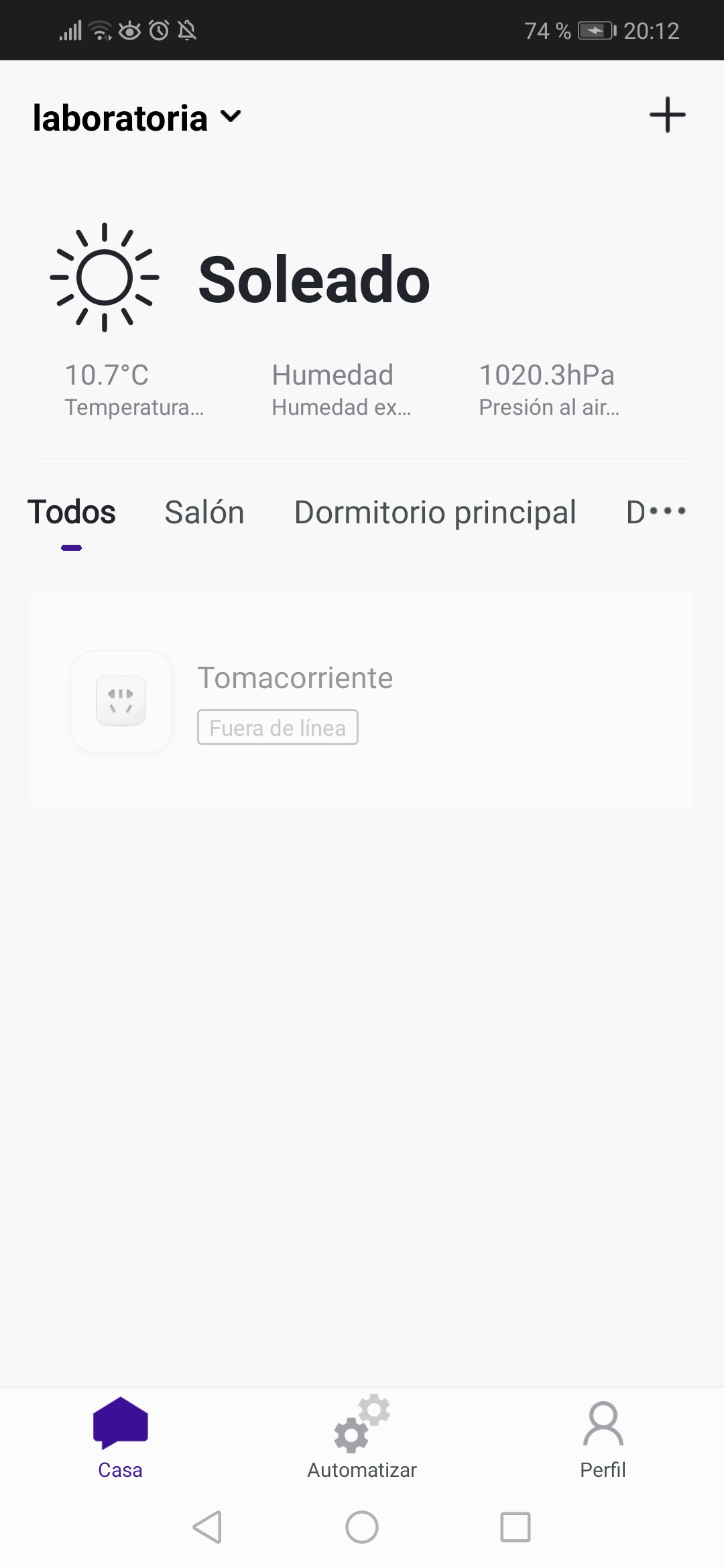Open room management three-dots menu

click(x=668, y=511)
